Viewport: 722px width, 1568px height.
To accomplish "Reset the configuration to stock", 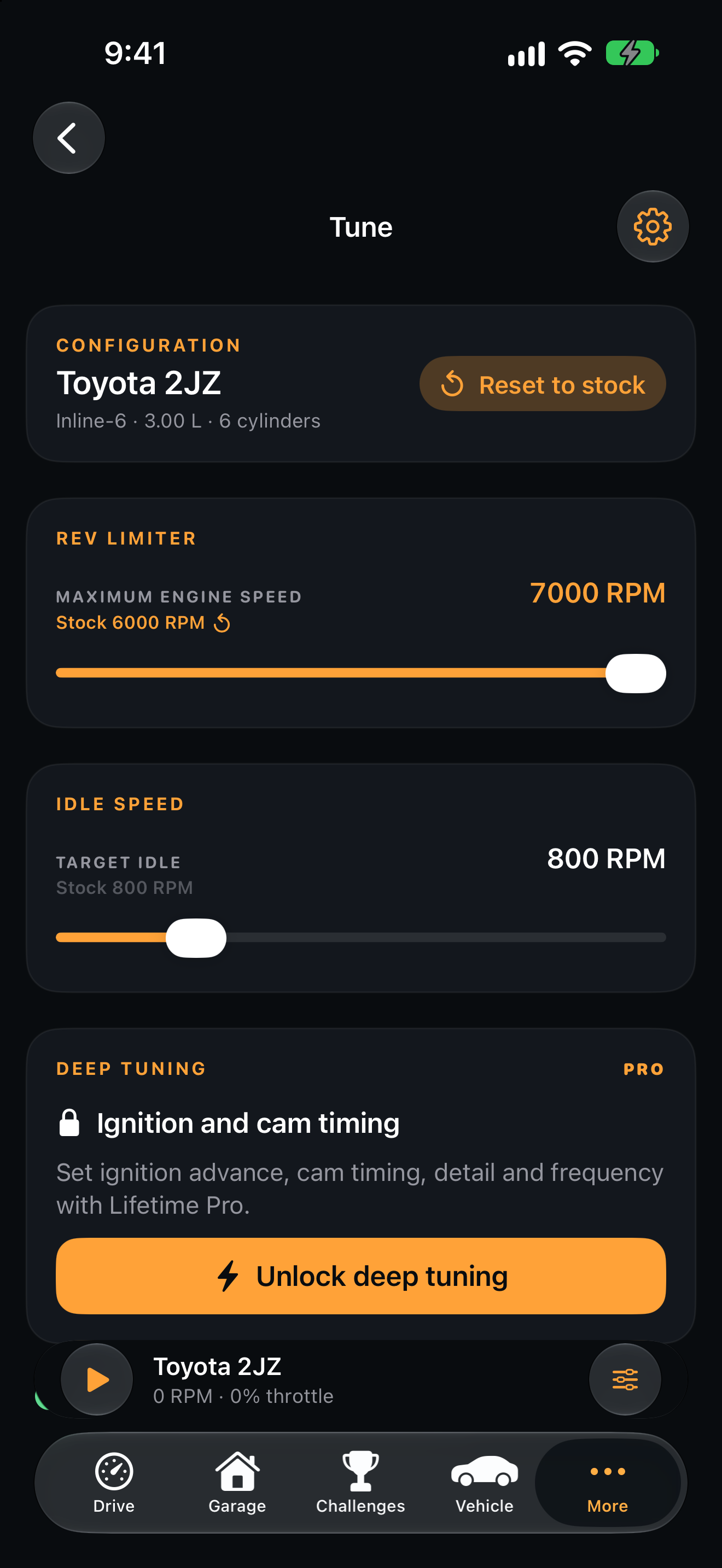I will 543,384.
